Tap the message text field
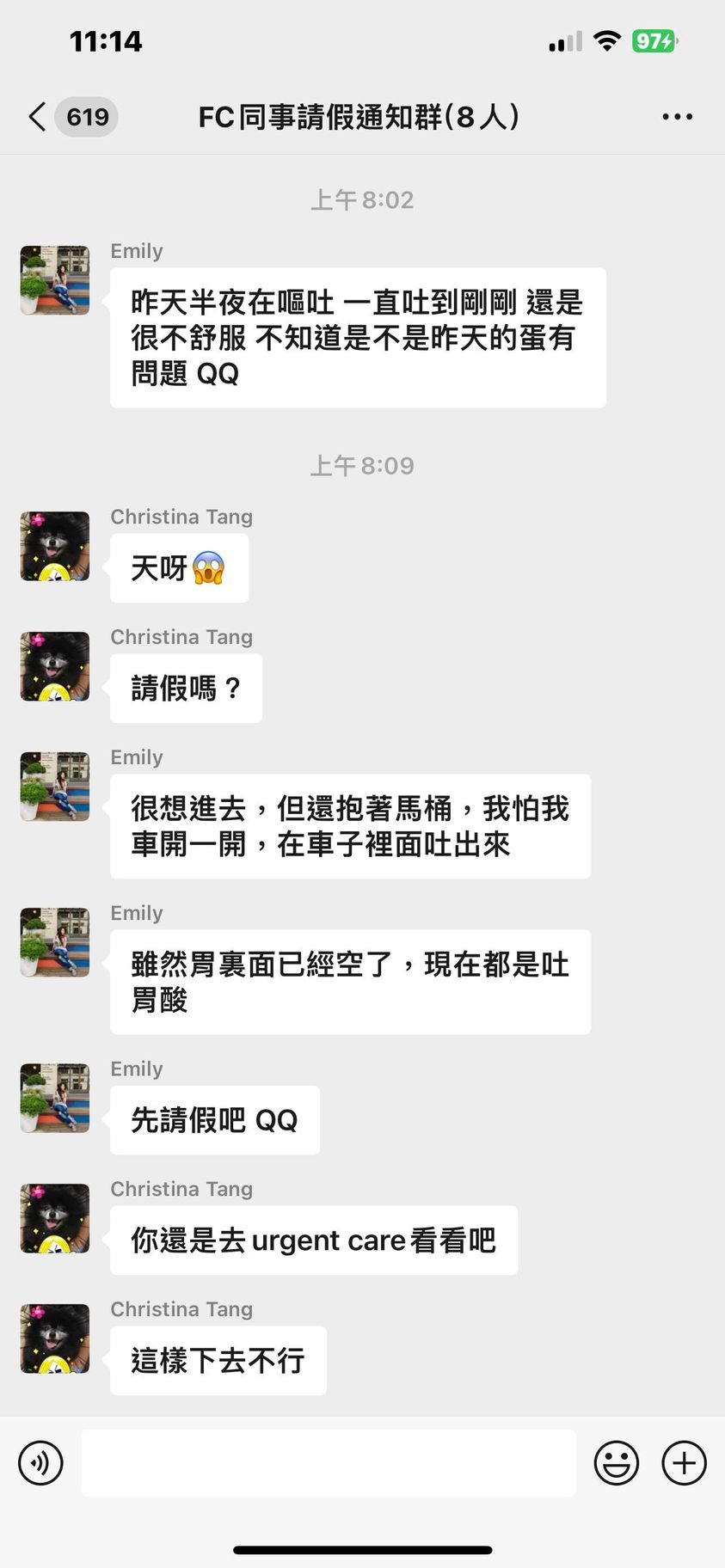The width and height of the screenshot is (725, 1568). (329, 1462)
